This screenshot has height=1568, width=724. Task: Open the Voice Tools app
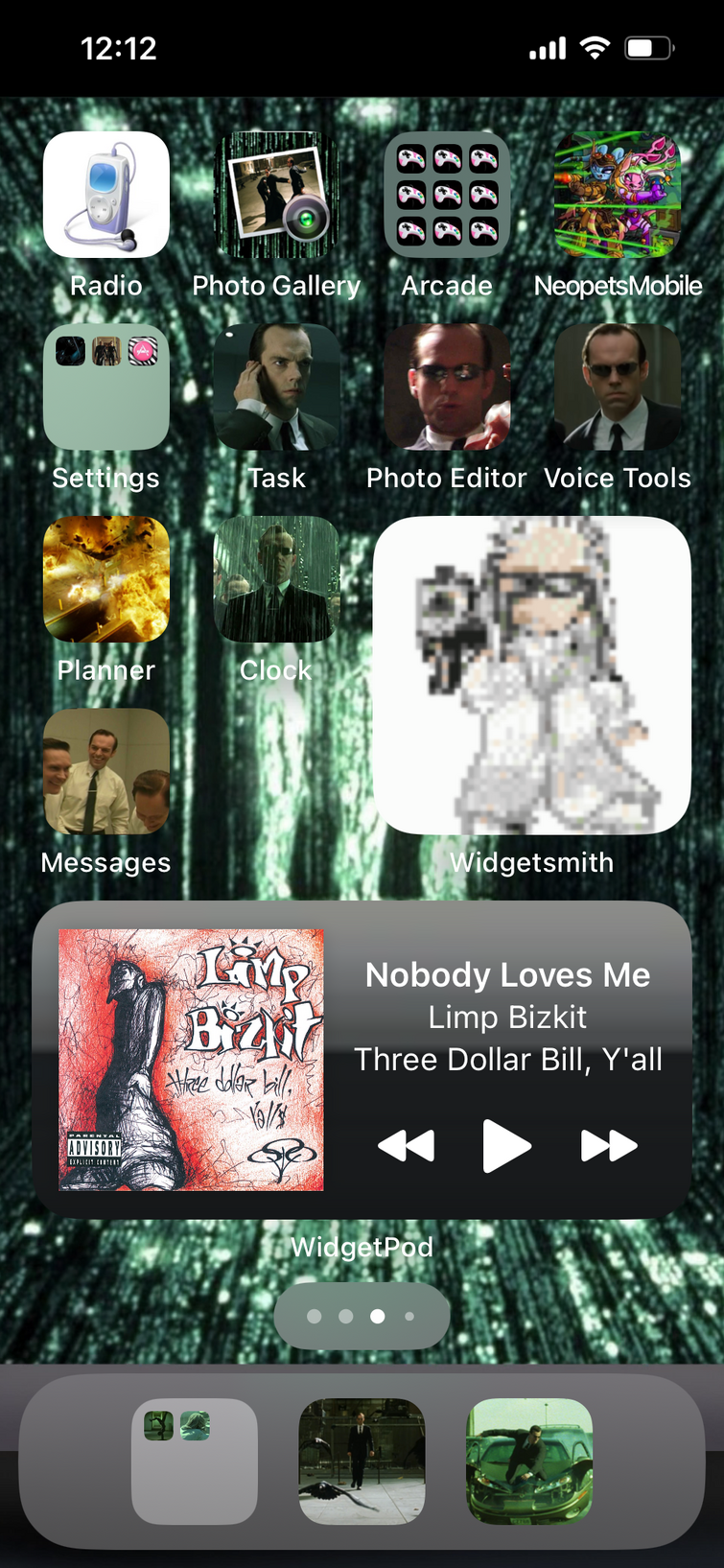click(x=618, y=386)
